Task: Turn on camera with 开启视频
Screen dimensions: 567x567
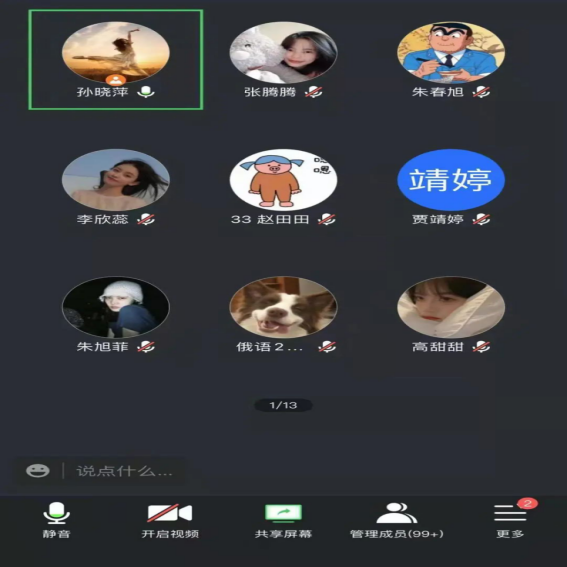Action: [x=170, y=520]
